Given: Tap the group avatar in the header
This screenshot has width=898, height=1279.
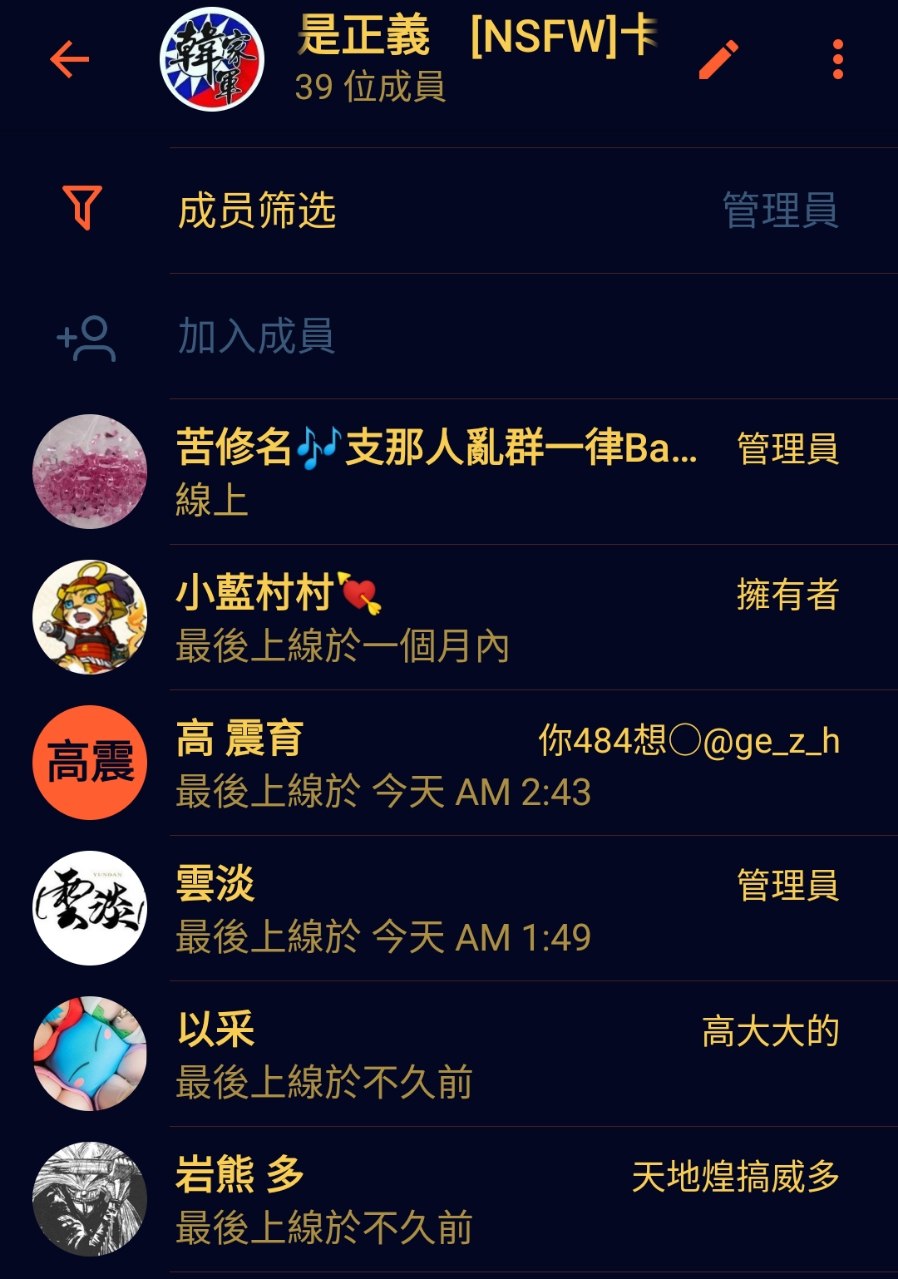Looking at the screenshot, I should click(x=211, y=60).
